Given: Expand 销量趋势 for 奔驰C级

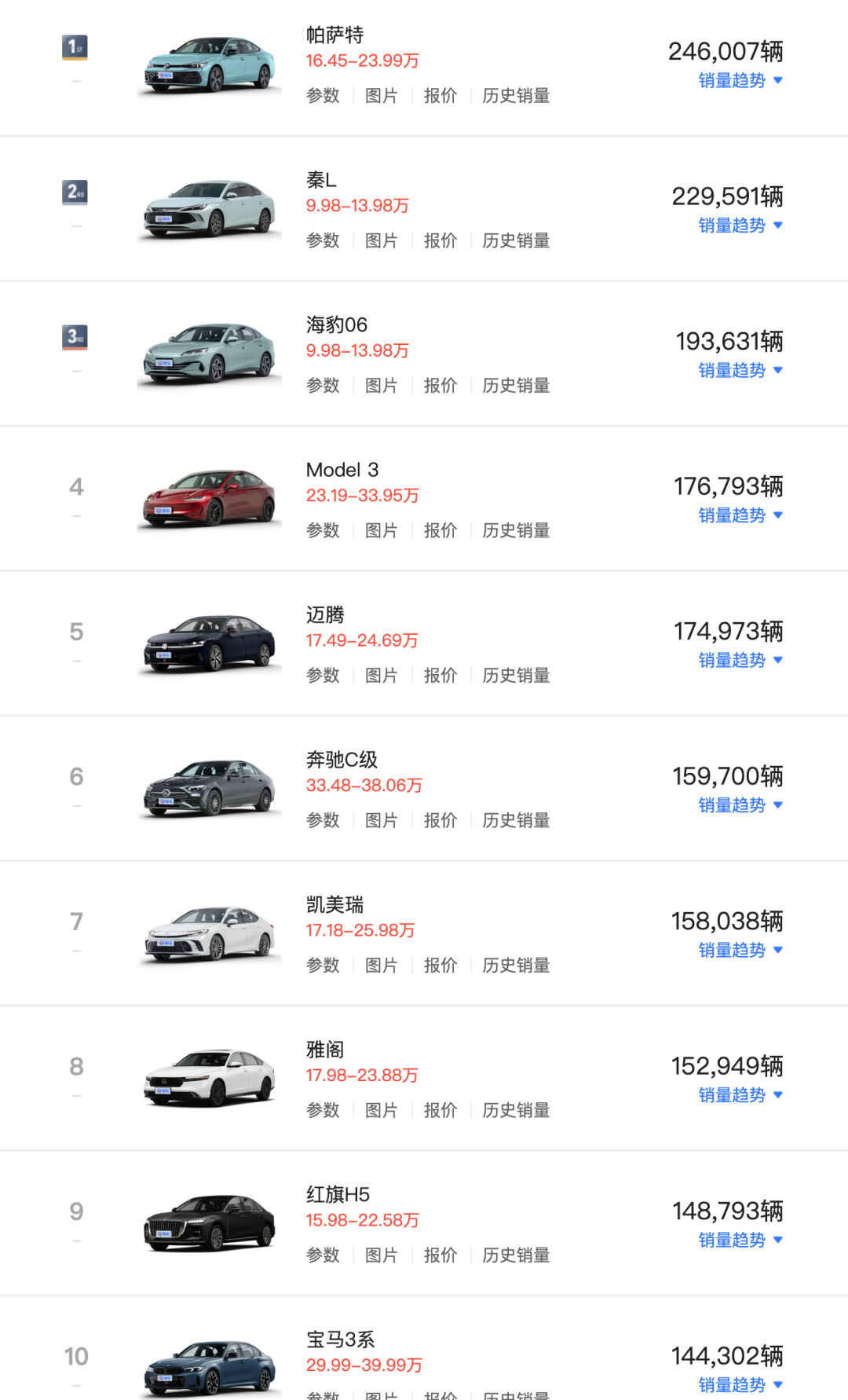Looking at the screenshot, I should (x=740, y=805).
